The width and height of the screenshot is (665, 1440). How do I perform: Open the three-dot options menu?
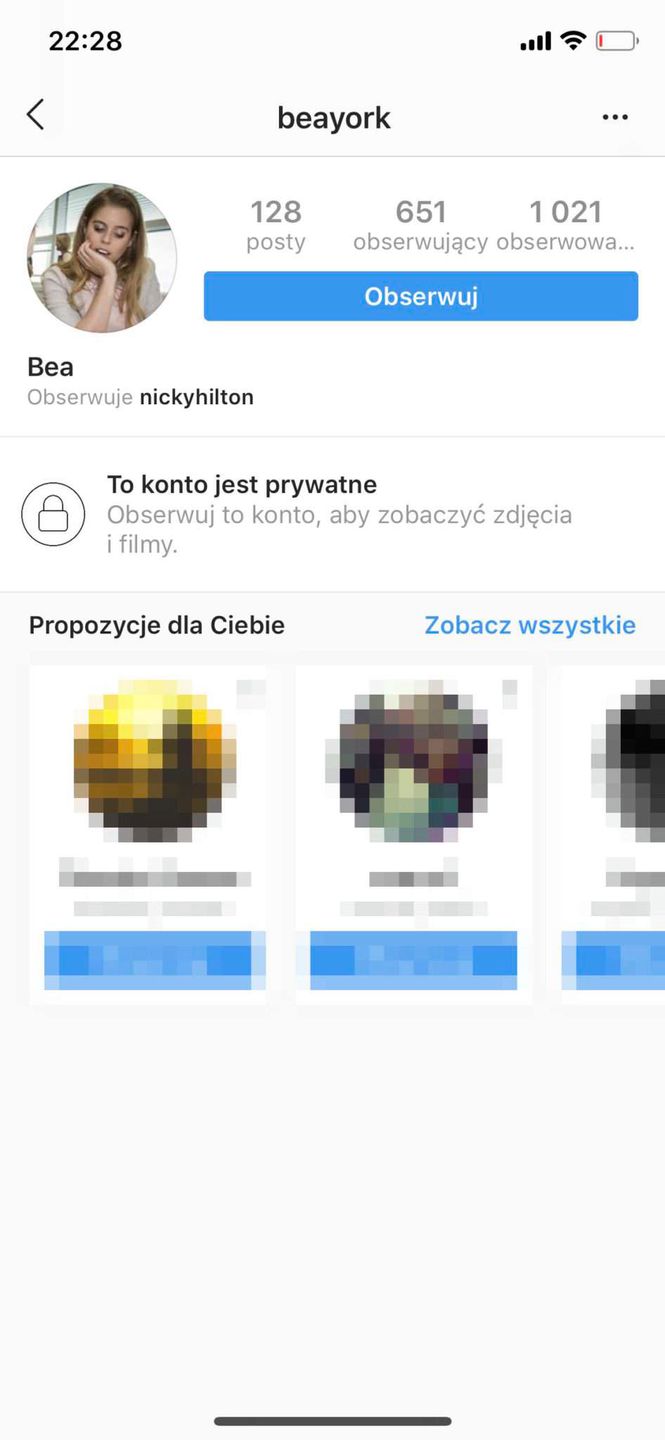tap(615, 118)
